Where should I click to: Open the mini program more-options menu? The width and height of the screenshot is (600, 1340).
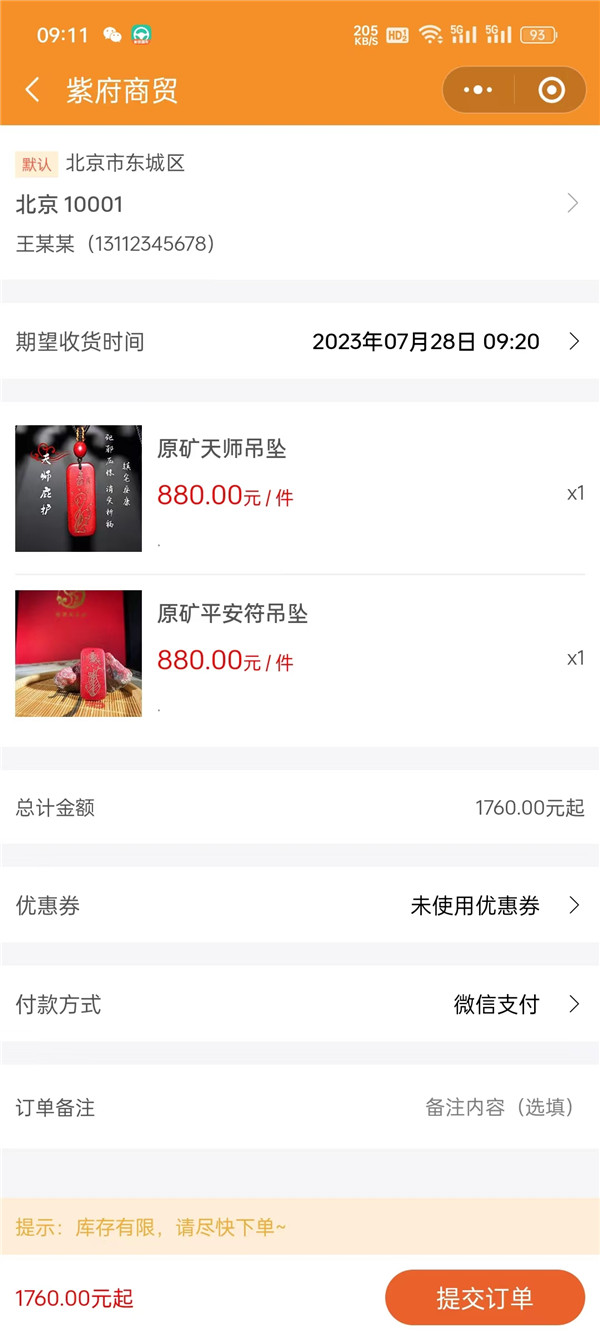click(479, 90)
